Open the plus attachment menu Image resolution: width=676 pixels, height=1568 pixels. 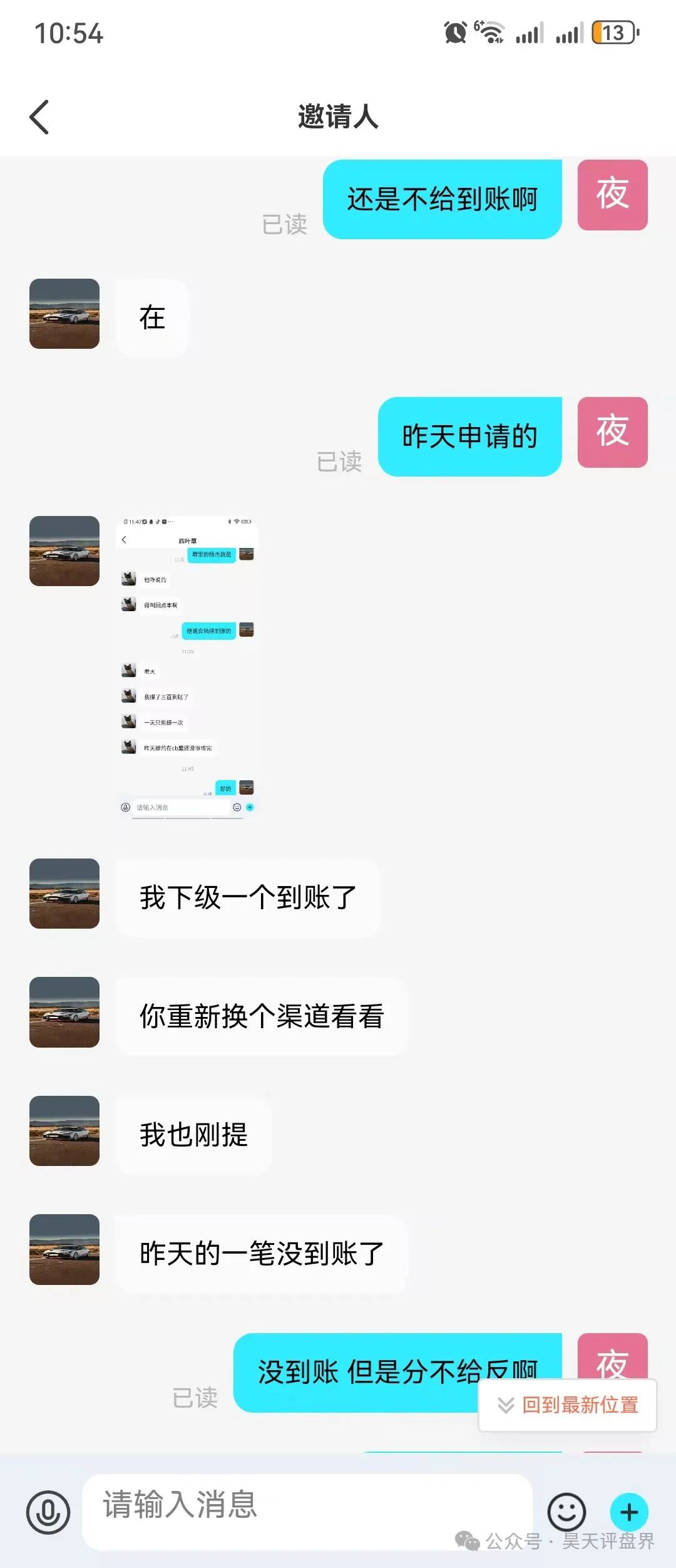(x=628, y=1512)
